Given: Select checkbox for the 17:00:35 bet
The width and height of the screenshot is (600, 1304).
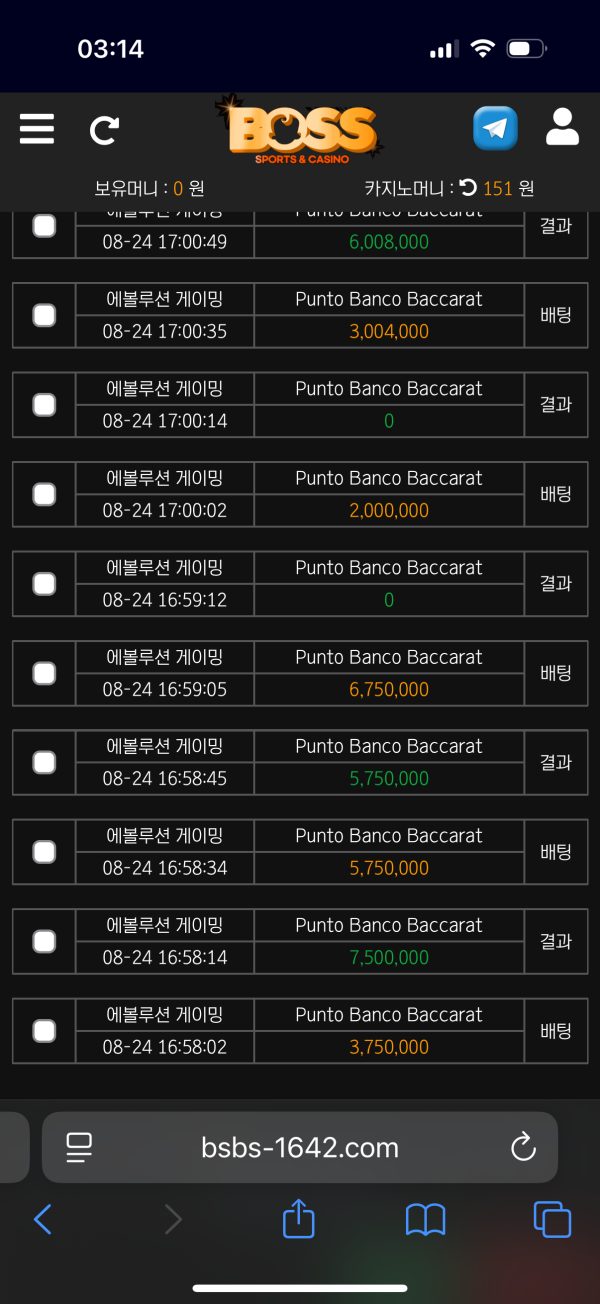Looking at the screenshot, I should pos(44,315).
